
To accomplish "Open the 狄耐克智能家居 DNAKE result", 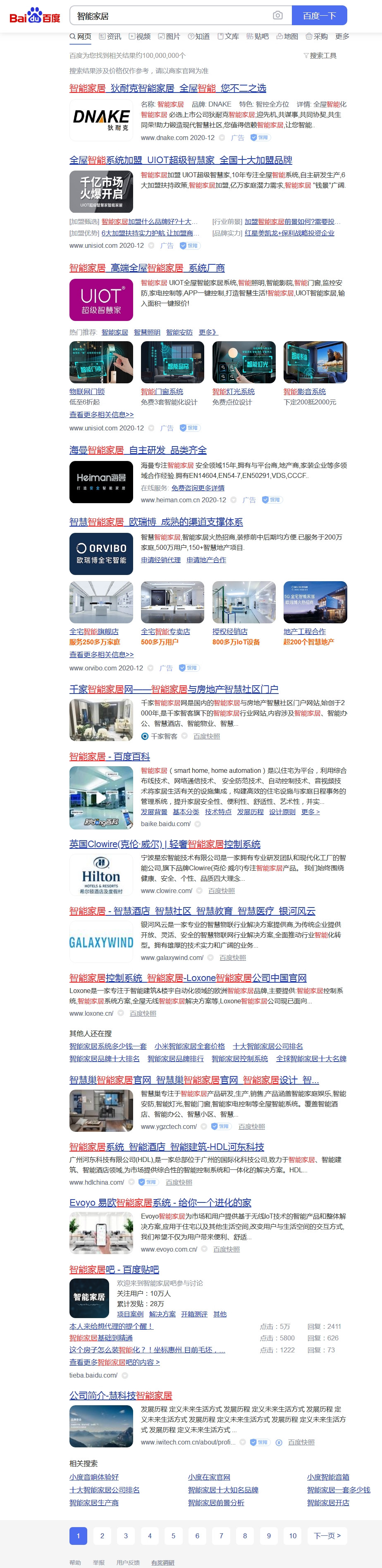I will (167, 88).
